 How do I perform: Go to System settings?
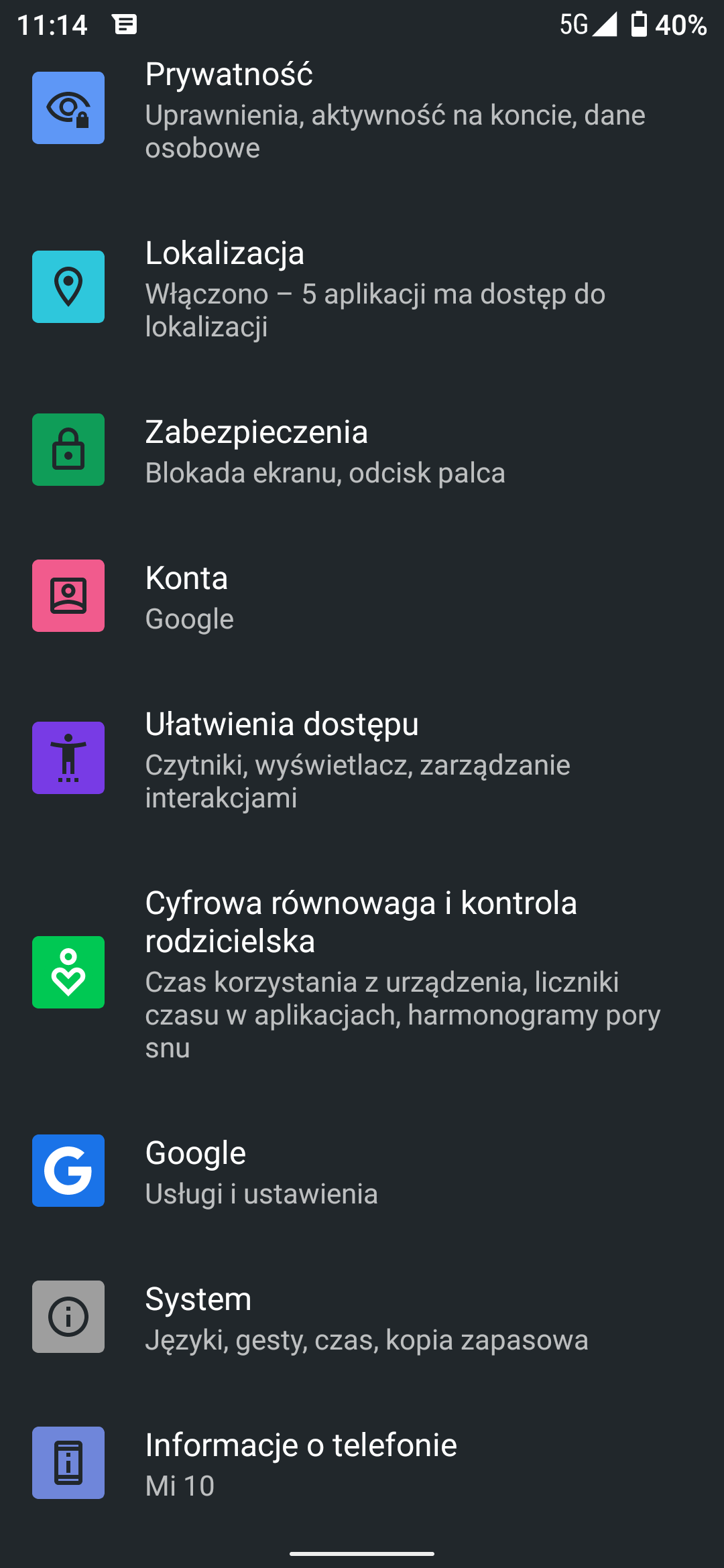(362, 1317)
